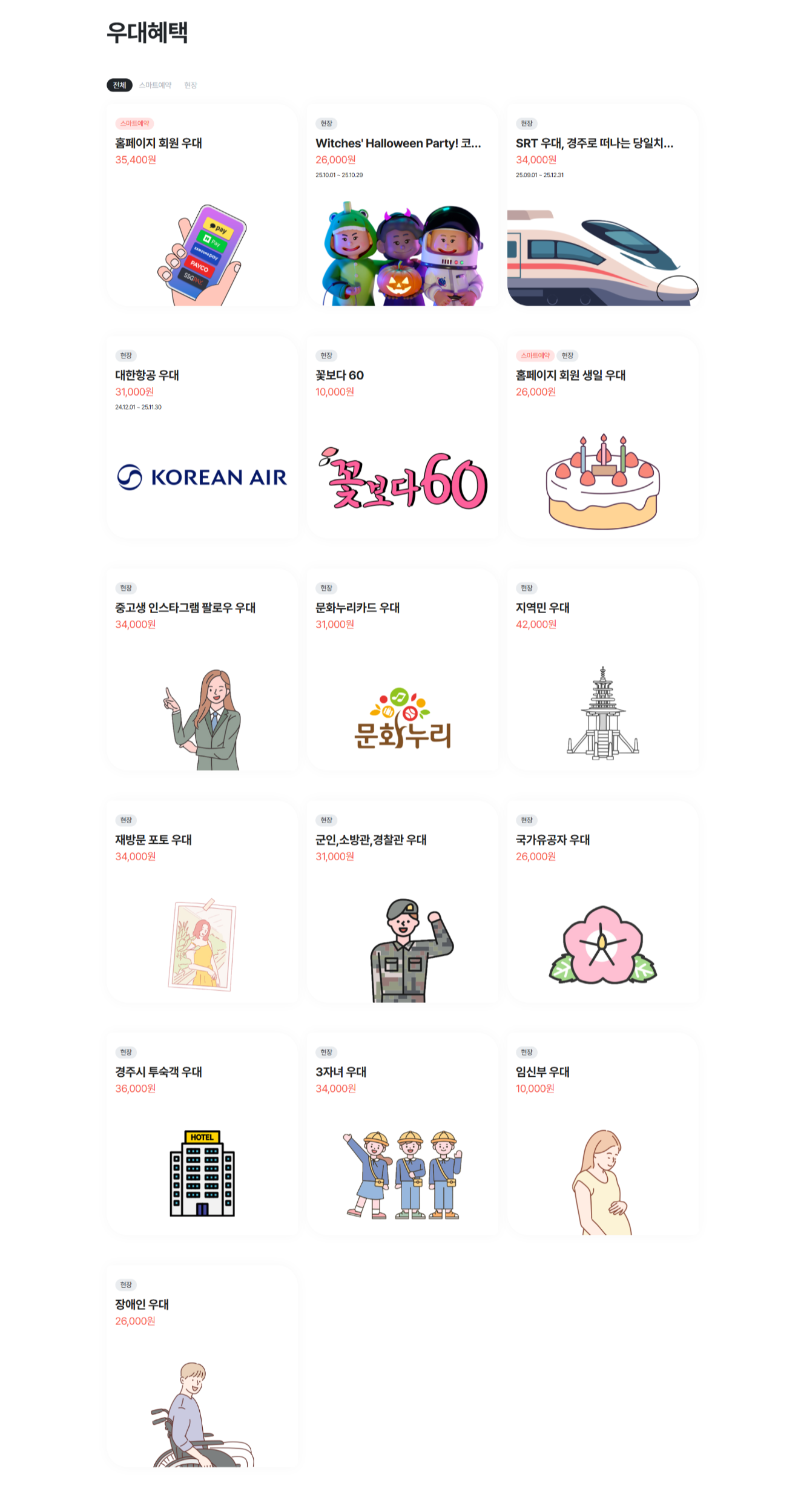The height and width of the screenshot is (1512, 801).
Task: Open the 중고생 인스타그램 팔로우 우대 card
Action: click(x=202, y=669)
